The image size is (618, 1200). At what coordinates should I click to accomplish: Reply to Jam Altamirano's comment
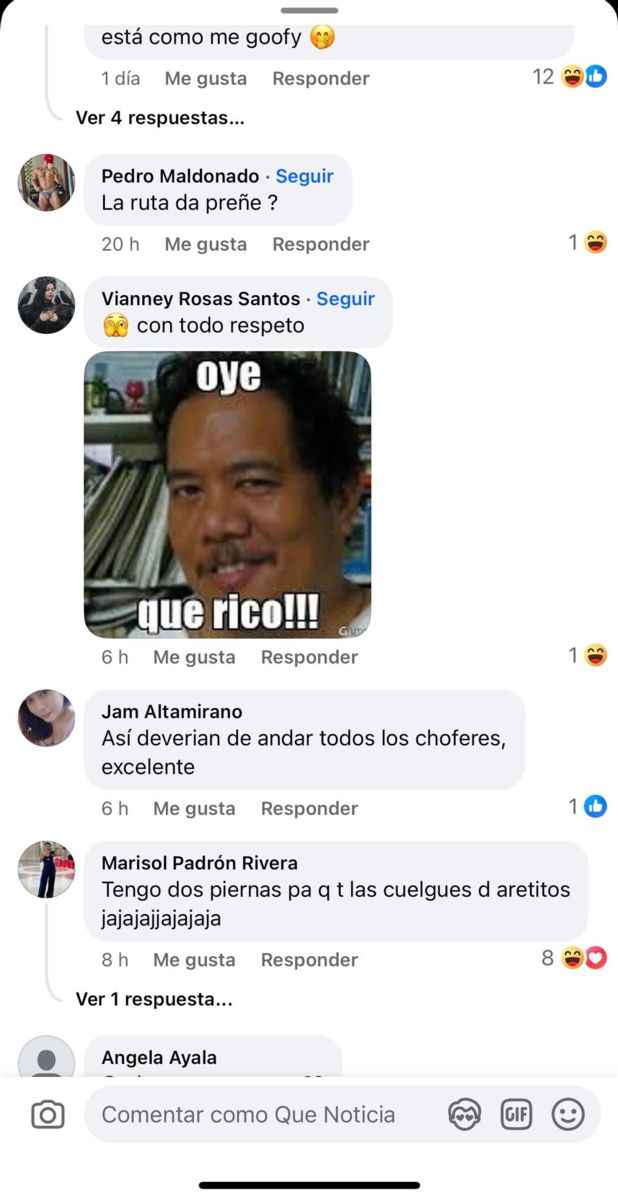click(309, 808)
